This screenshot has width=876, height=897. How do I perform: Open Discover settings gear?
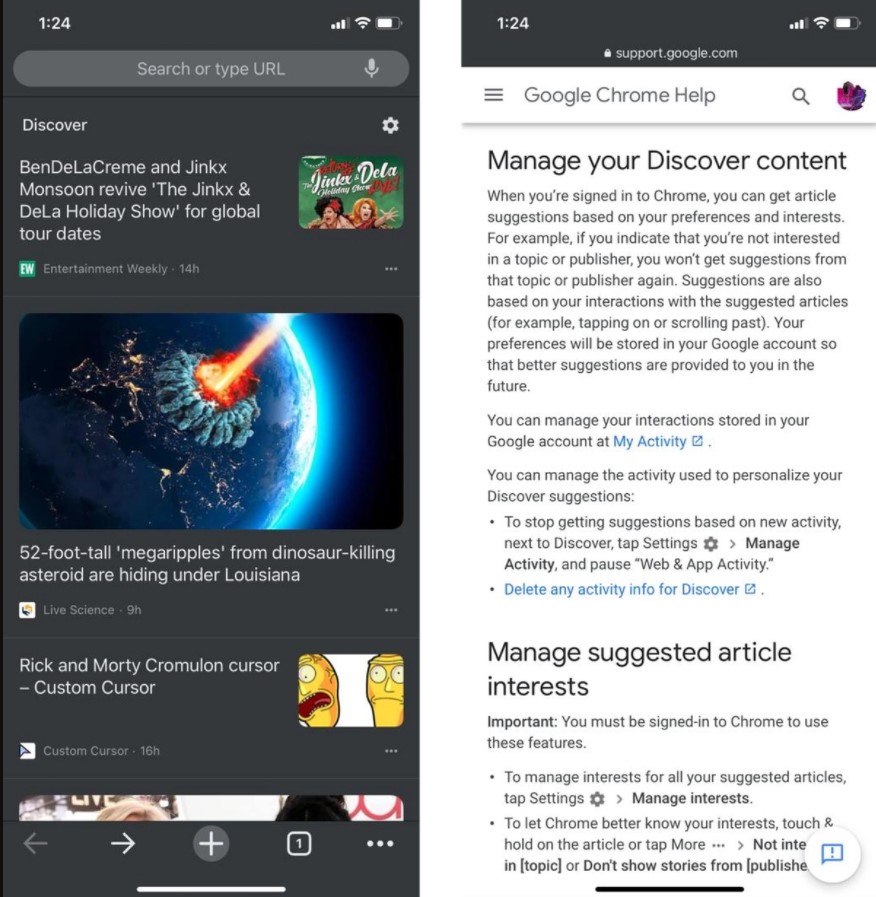pos(390,125)
